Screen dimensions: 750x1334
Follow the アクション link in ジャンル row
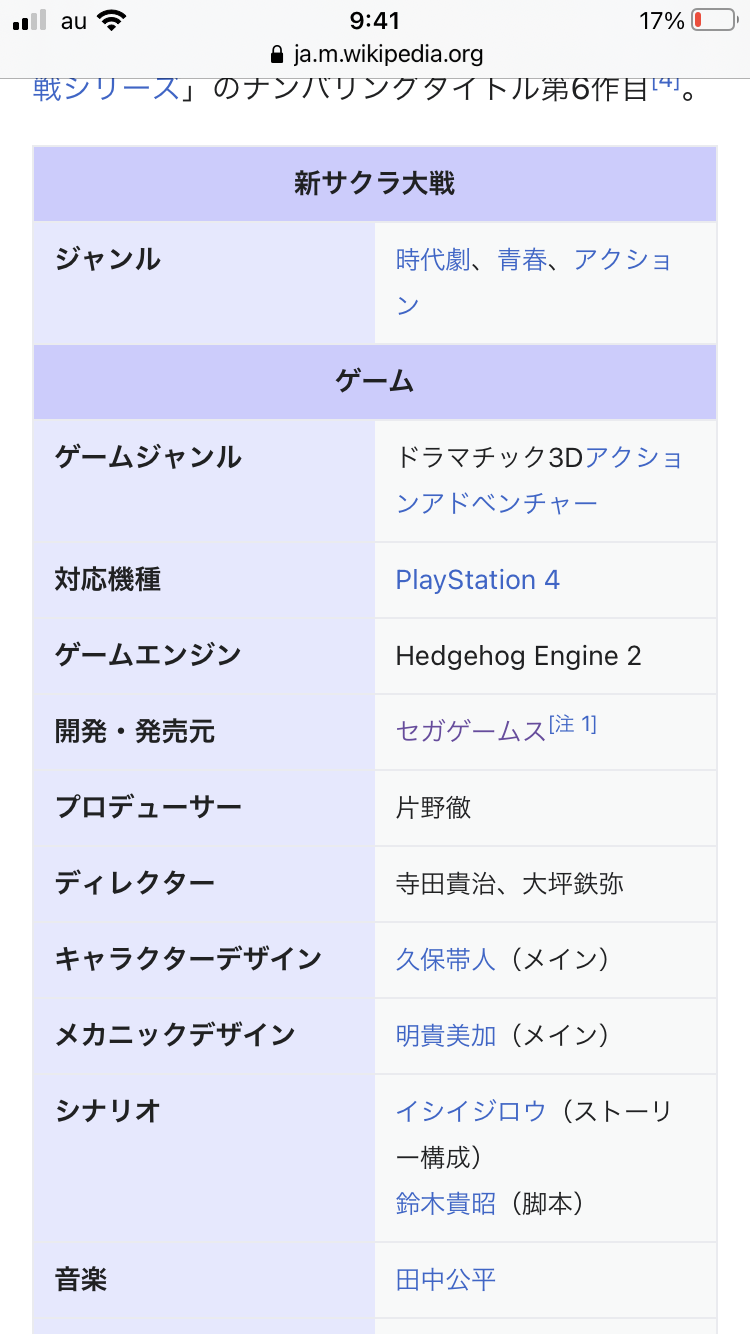click(x=622, y=260)
